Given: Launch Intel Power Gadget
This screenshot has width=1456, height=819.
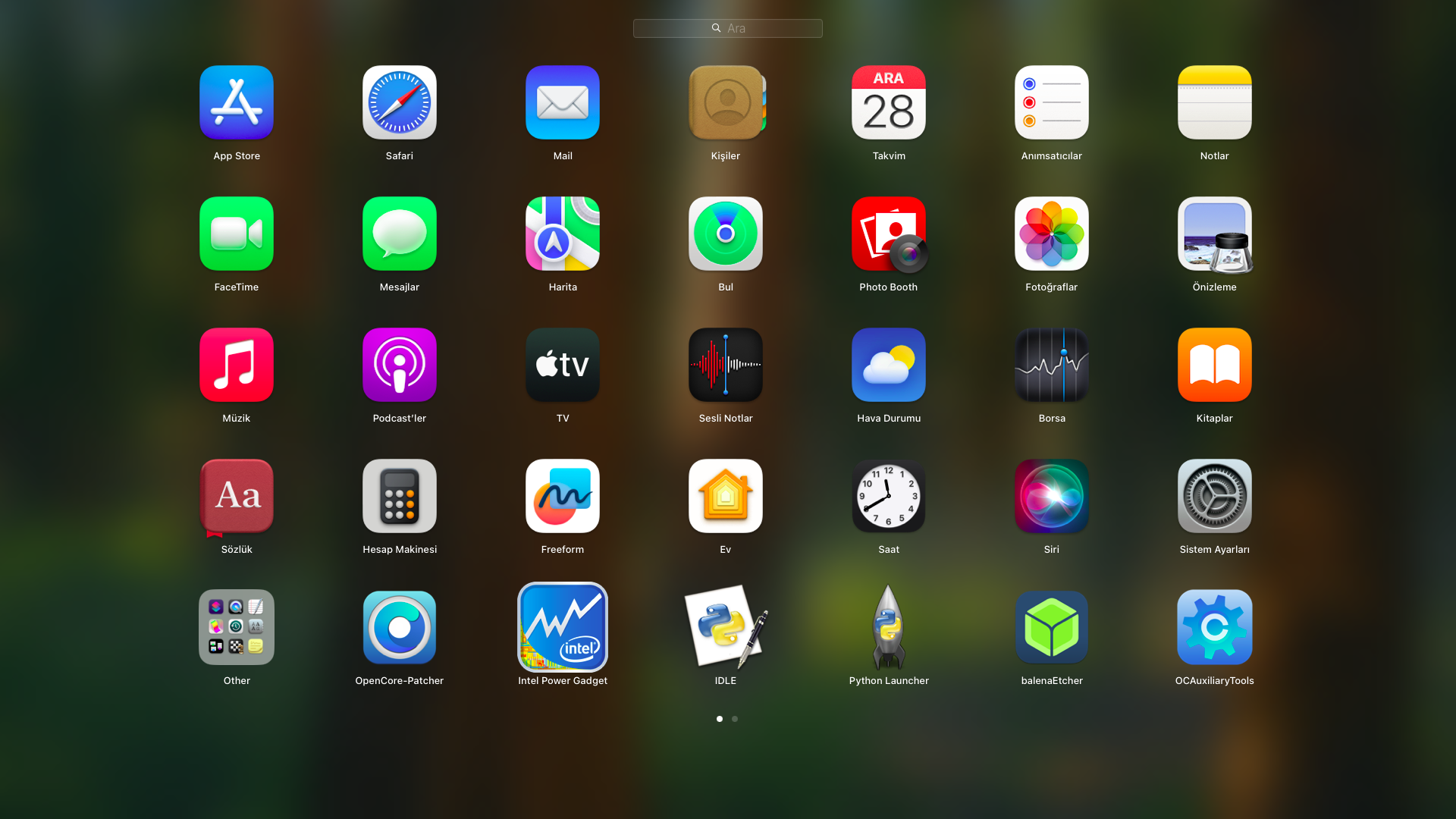Looking at the screenshot, I should tap(563, 627).
